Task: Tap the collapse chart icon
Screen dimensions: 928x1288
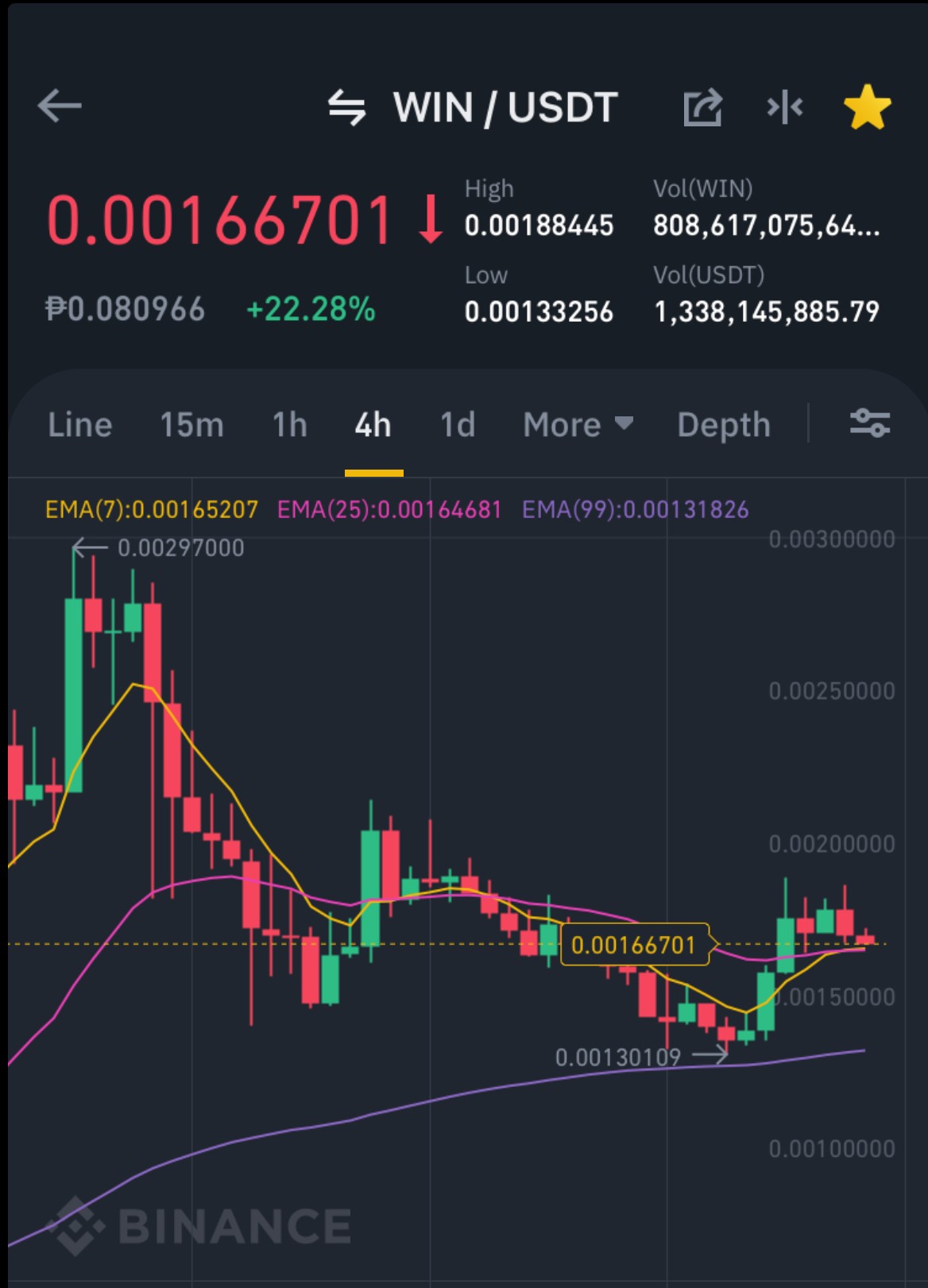Action: point(785,106)
